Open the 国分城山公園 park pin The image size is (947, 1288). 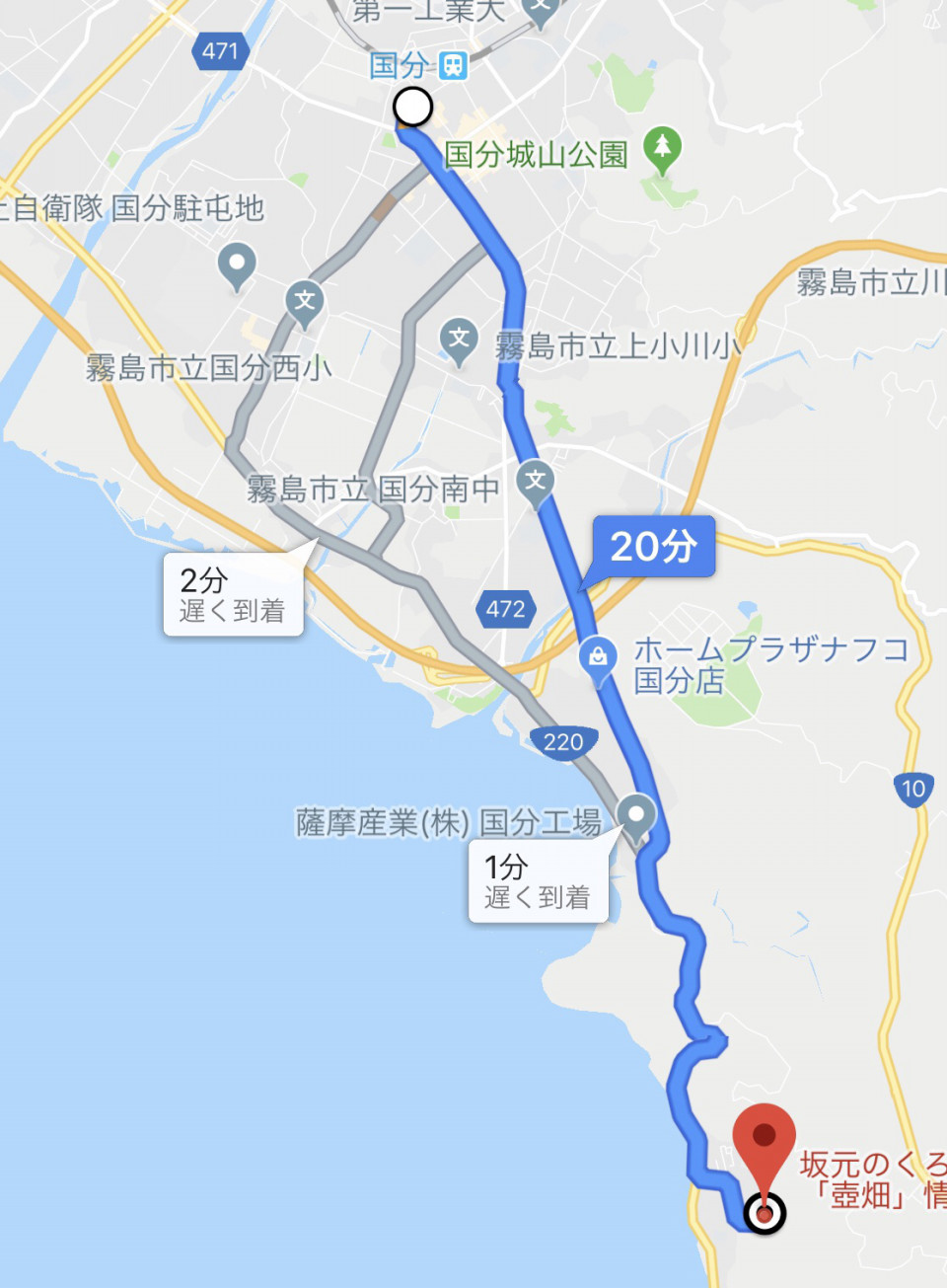pyautogui.click(x=662, y=149)
